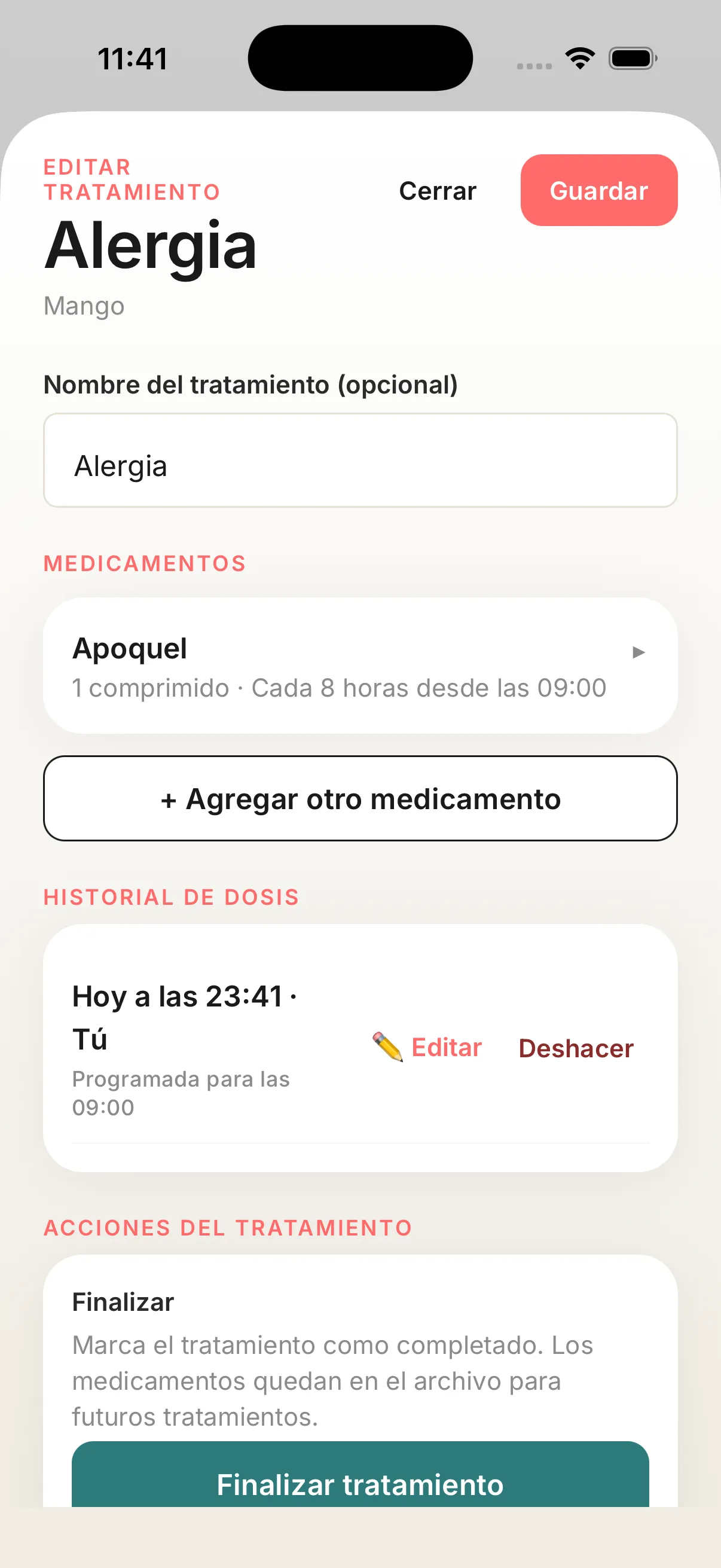Tap Finalizar tratamiento
This screenshot has width=721, height=1568.
(x=360, y=1475)
